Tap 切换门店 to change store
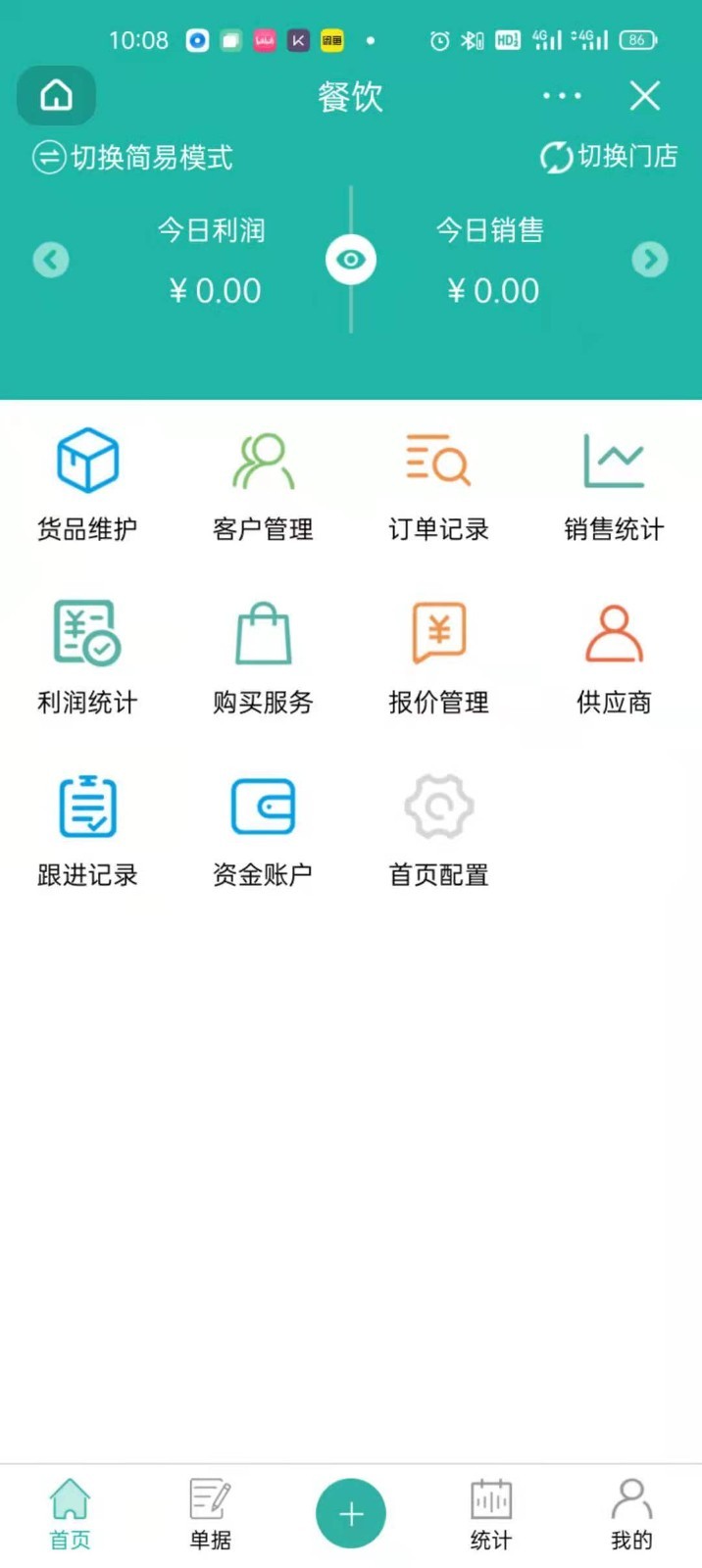The width and height of the screenshot is (702, 1568). [609, 157]
